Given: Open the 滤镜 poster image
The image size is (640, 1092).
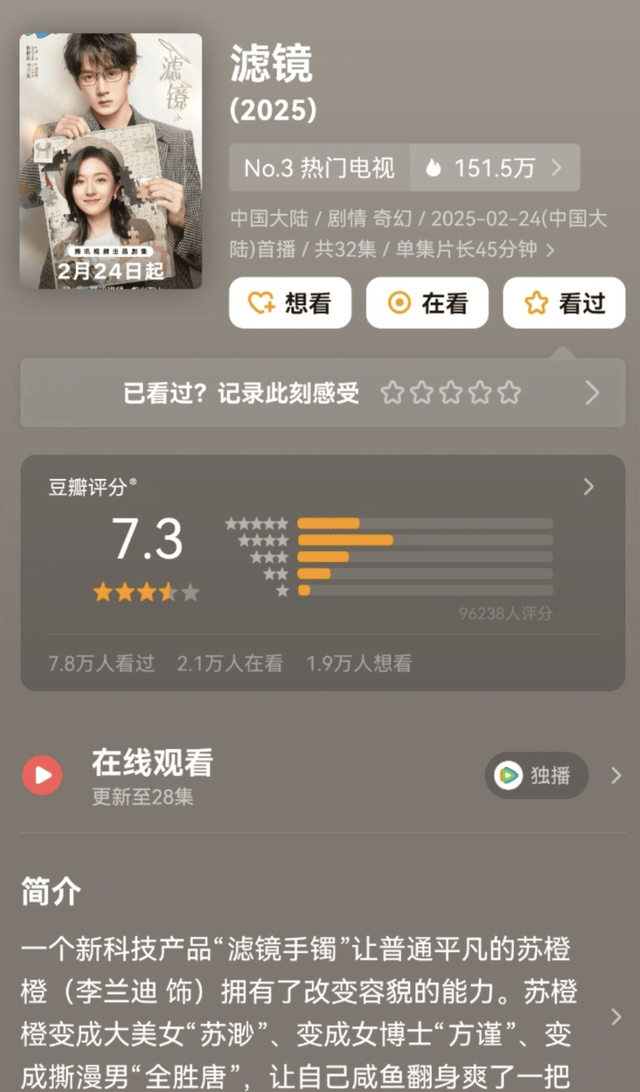Looking at the screenshot, I should click(111, 162).
